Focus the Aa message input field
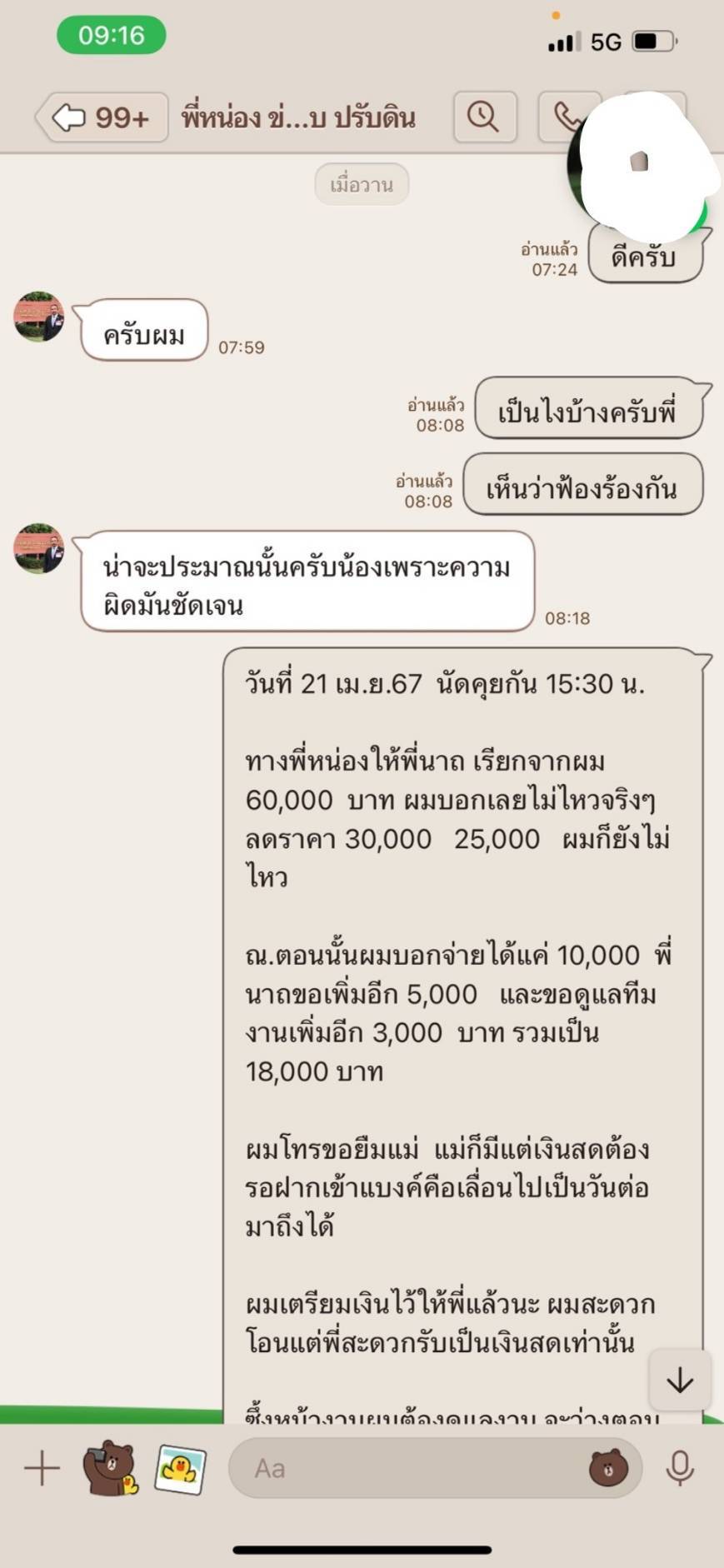 coord(408,1468)
